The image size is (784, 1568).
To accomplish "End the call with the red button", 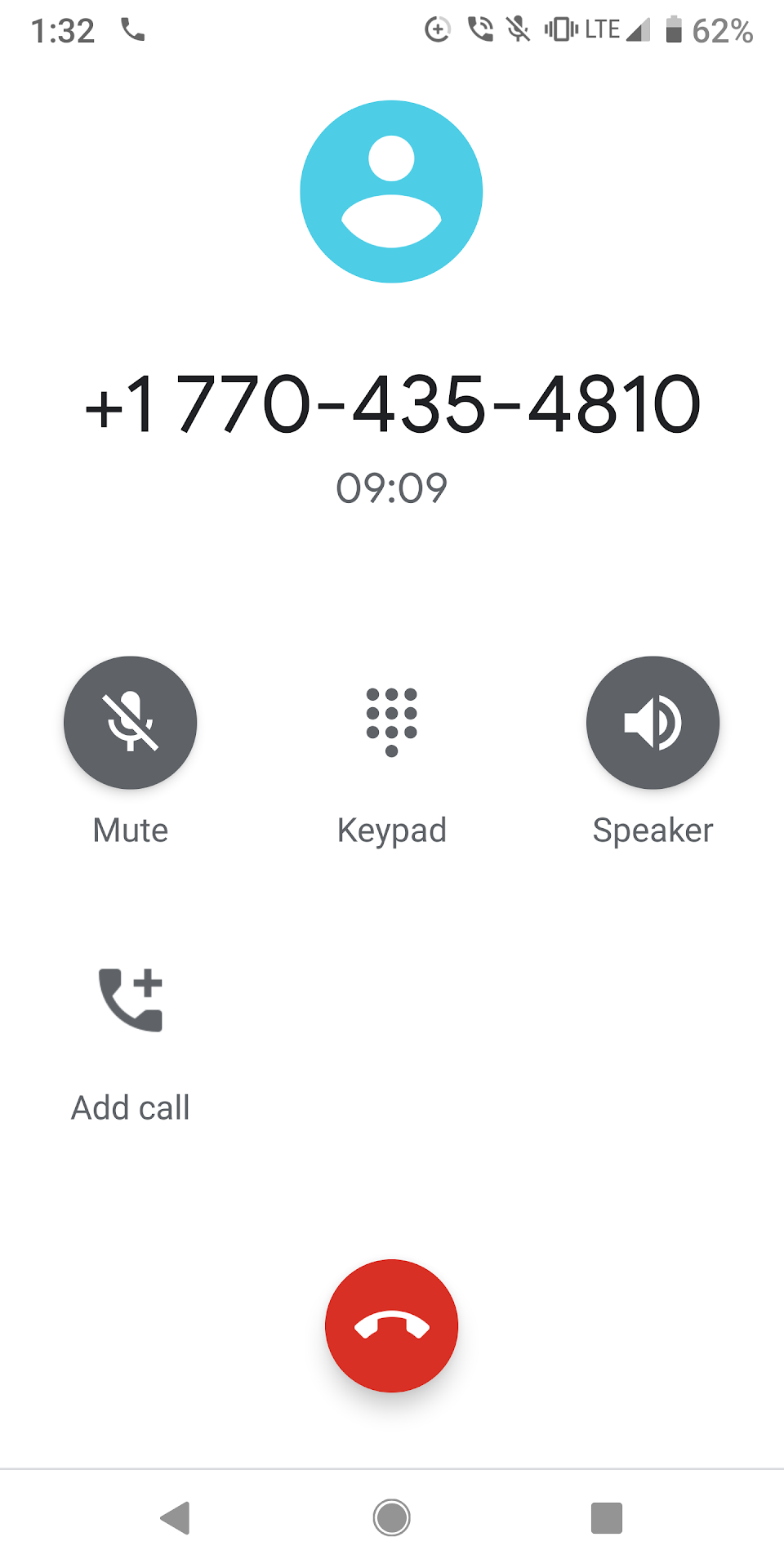I will 392,1325.
